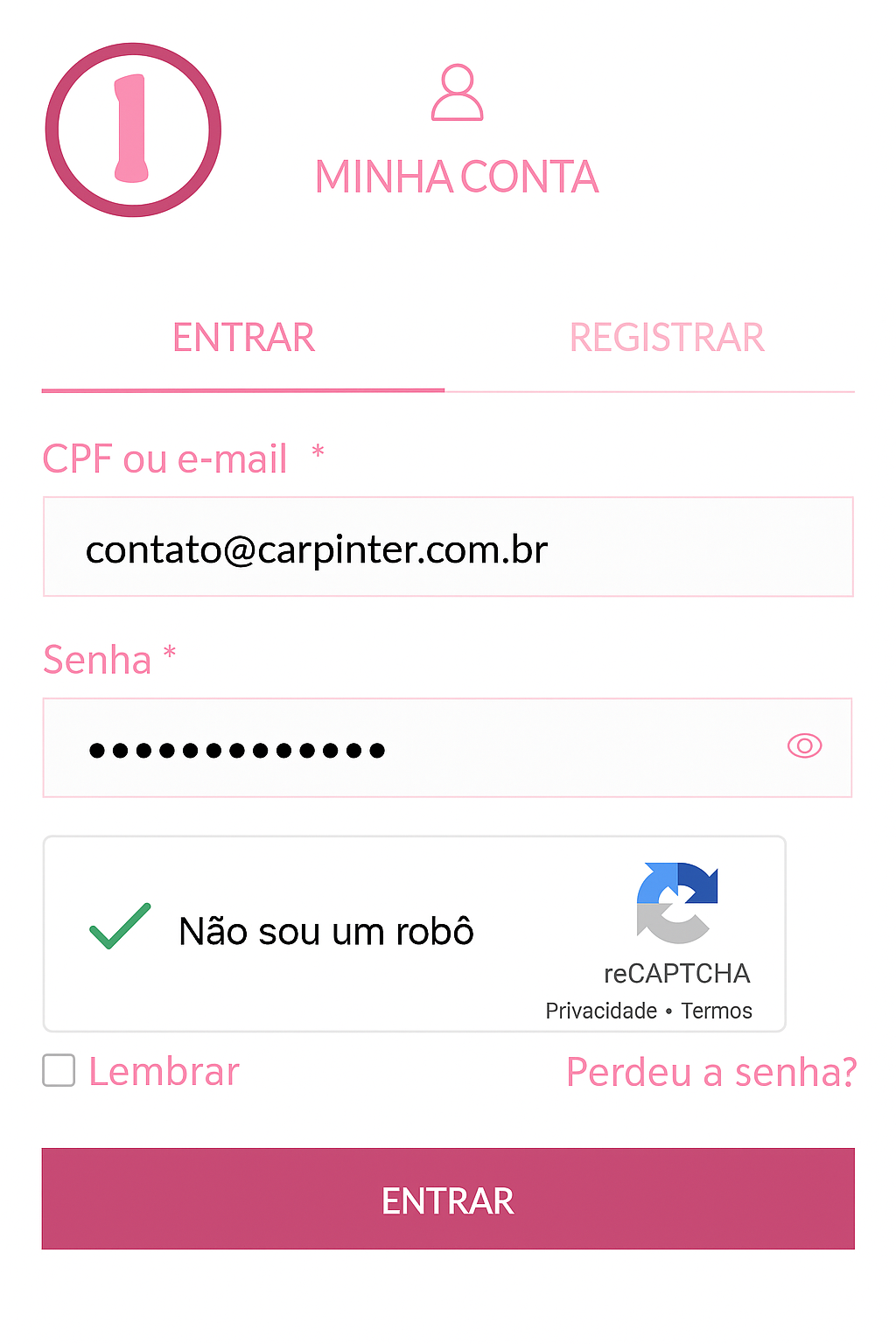This screenshot has height=1344, width=896.
Task: Focus the CPF ou e-mail field
Action: point(448,548)
